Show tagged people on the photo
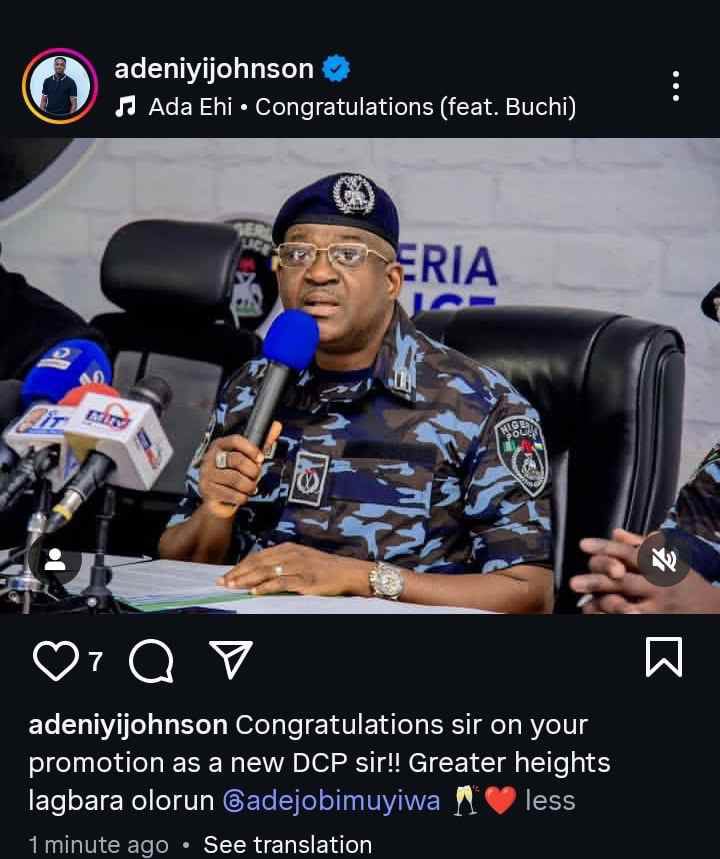 [x=54, y=559]
